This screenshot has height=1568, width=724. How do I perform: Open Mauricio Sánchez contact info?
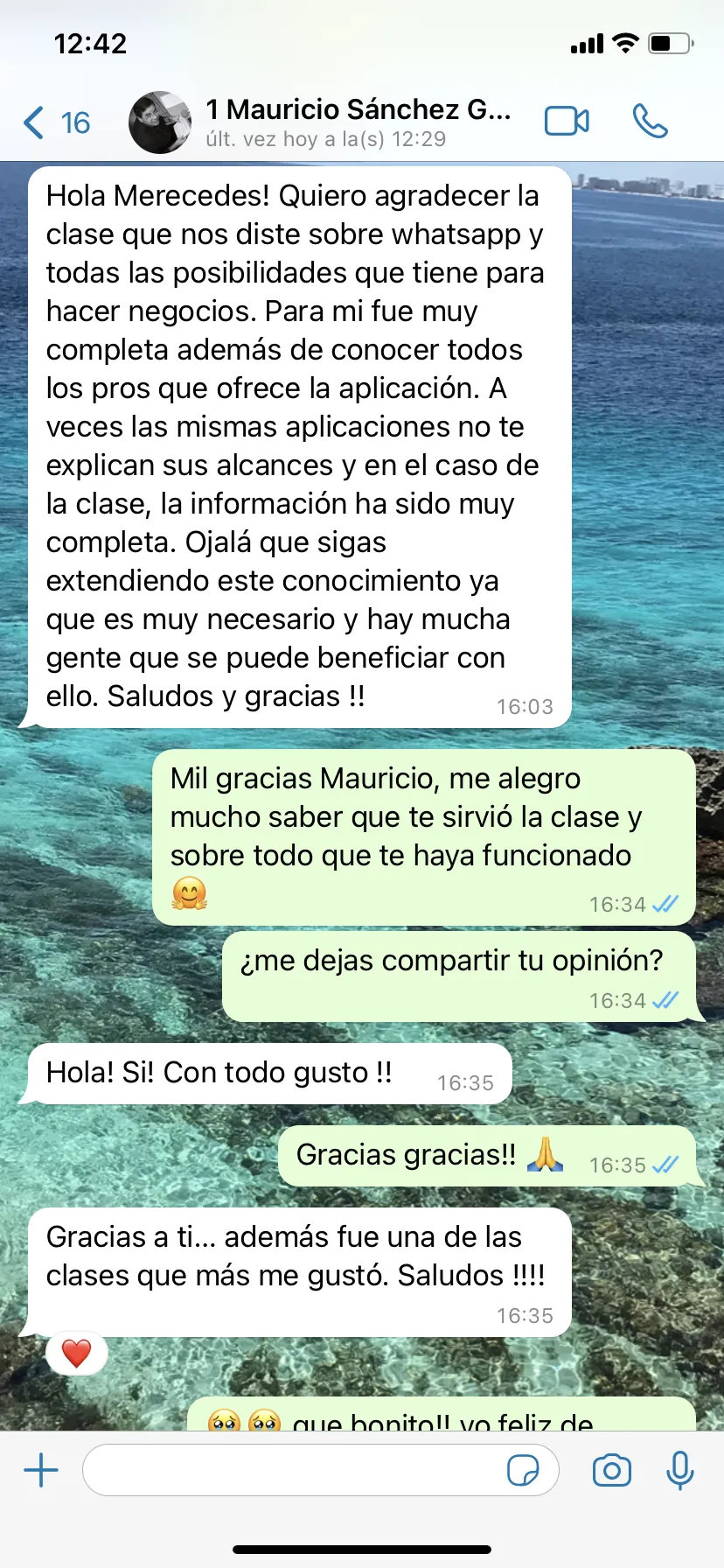tap(357, 122)
